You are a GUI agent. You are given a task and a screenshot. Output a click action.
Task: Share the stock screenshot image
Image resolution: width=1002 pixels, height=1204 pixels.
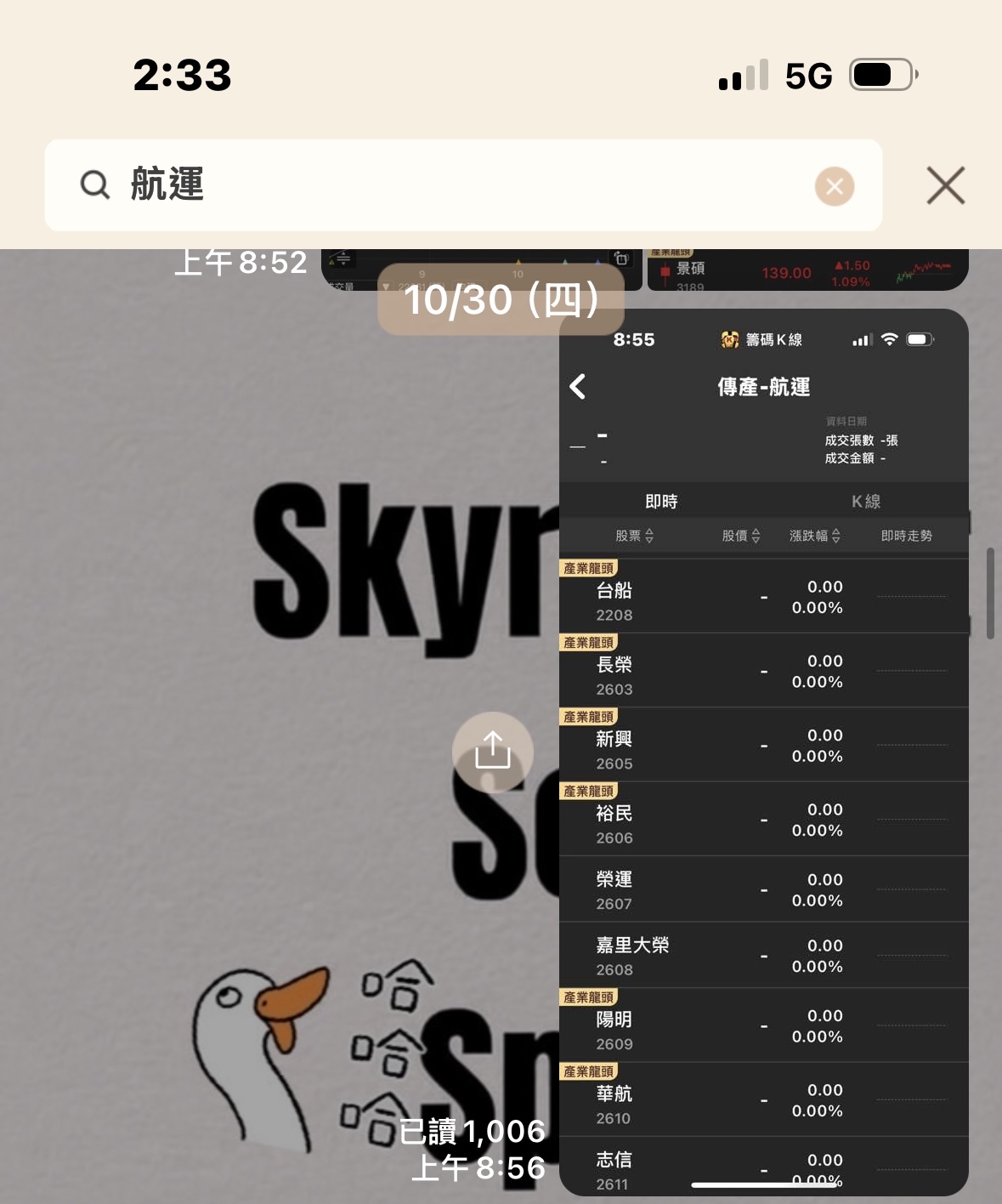pyautogui.click(x=492, y=752)
